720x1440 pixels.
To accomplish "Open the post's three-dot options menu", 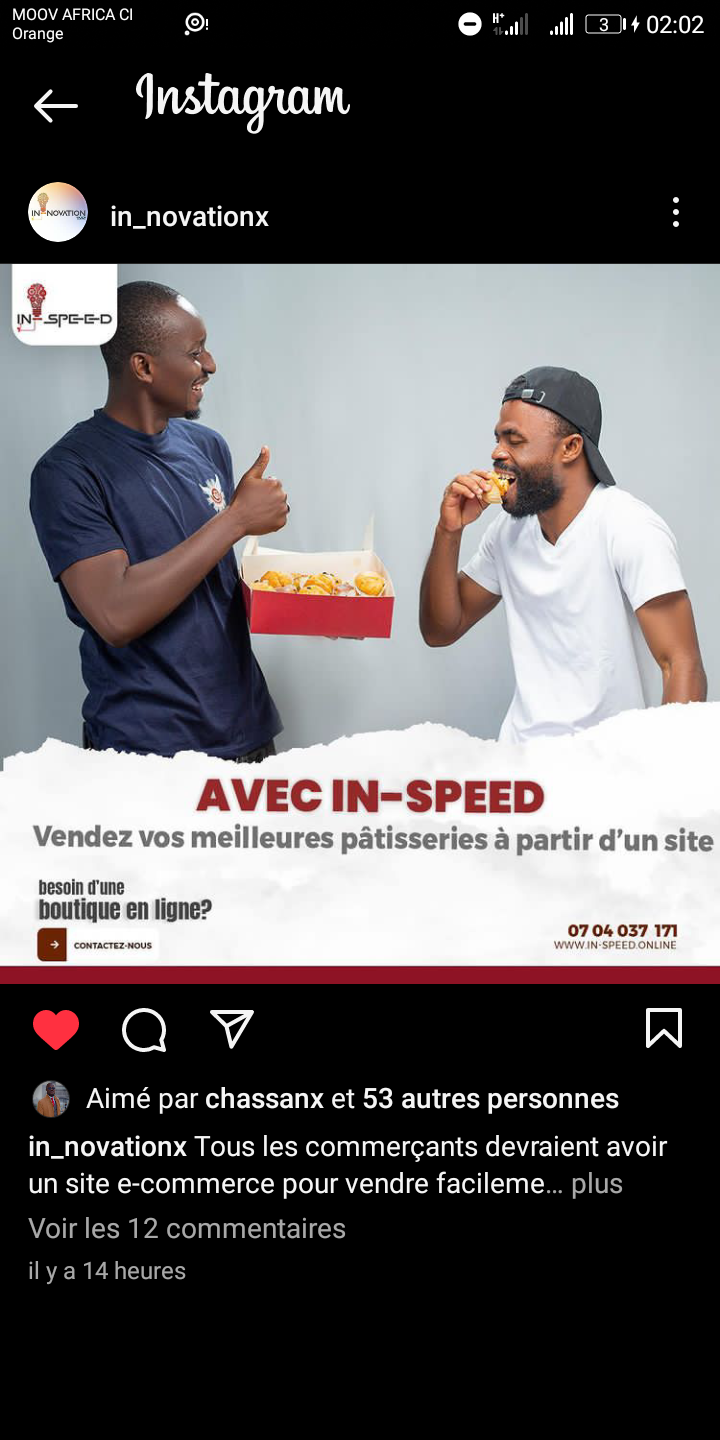I will pos(676,212).
